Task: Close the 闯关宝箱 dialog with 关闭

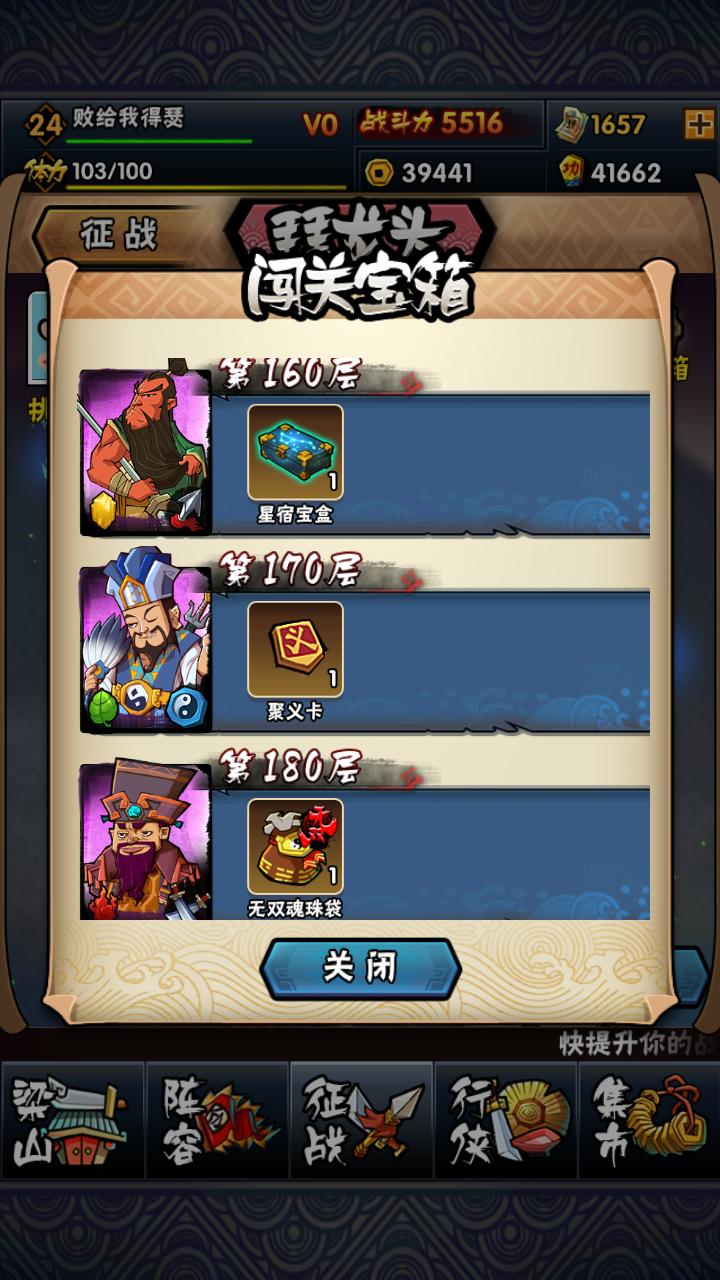Action: [x=360, y=968]
